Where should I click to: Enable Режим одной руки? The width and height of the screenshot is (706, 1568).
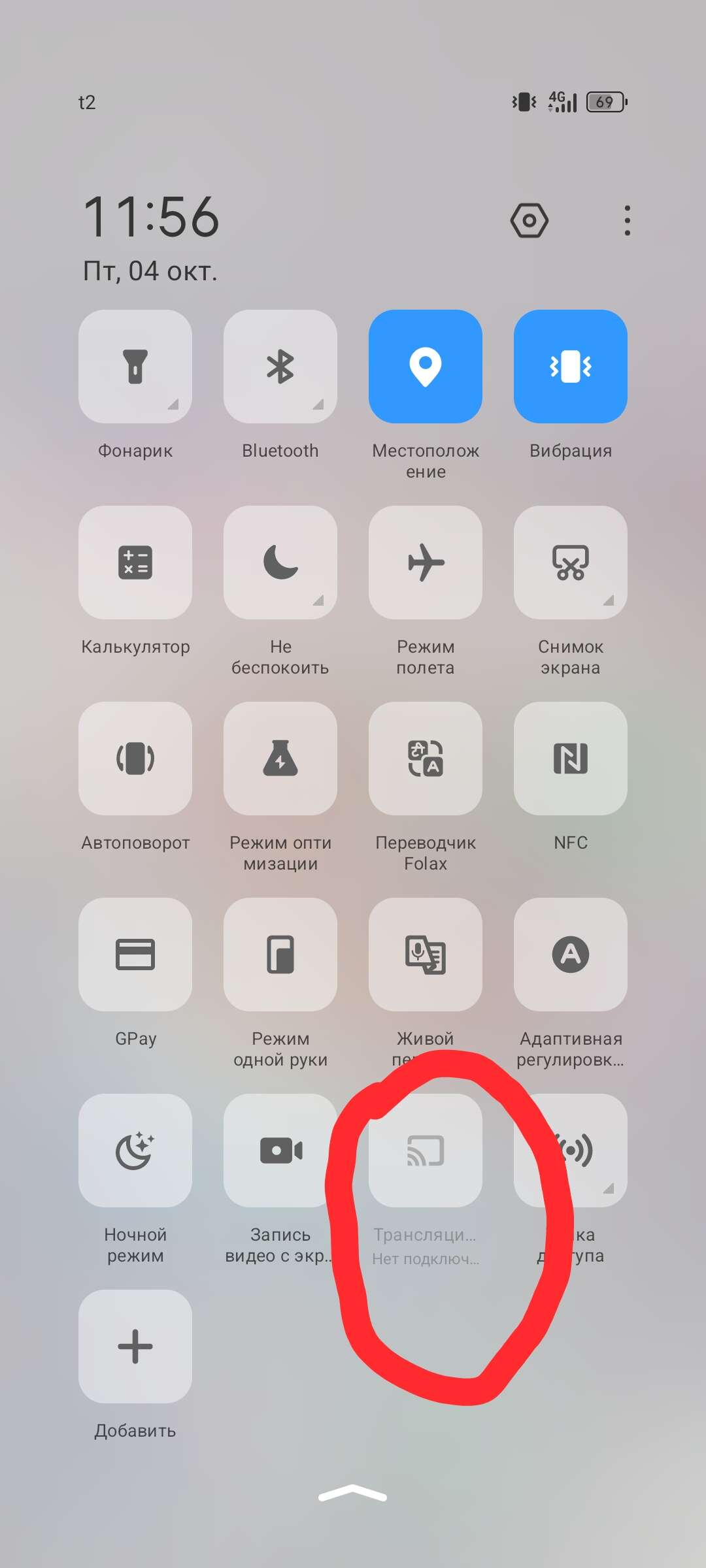click(280, 955)
